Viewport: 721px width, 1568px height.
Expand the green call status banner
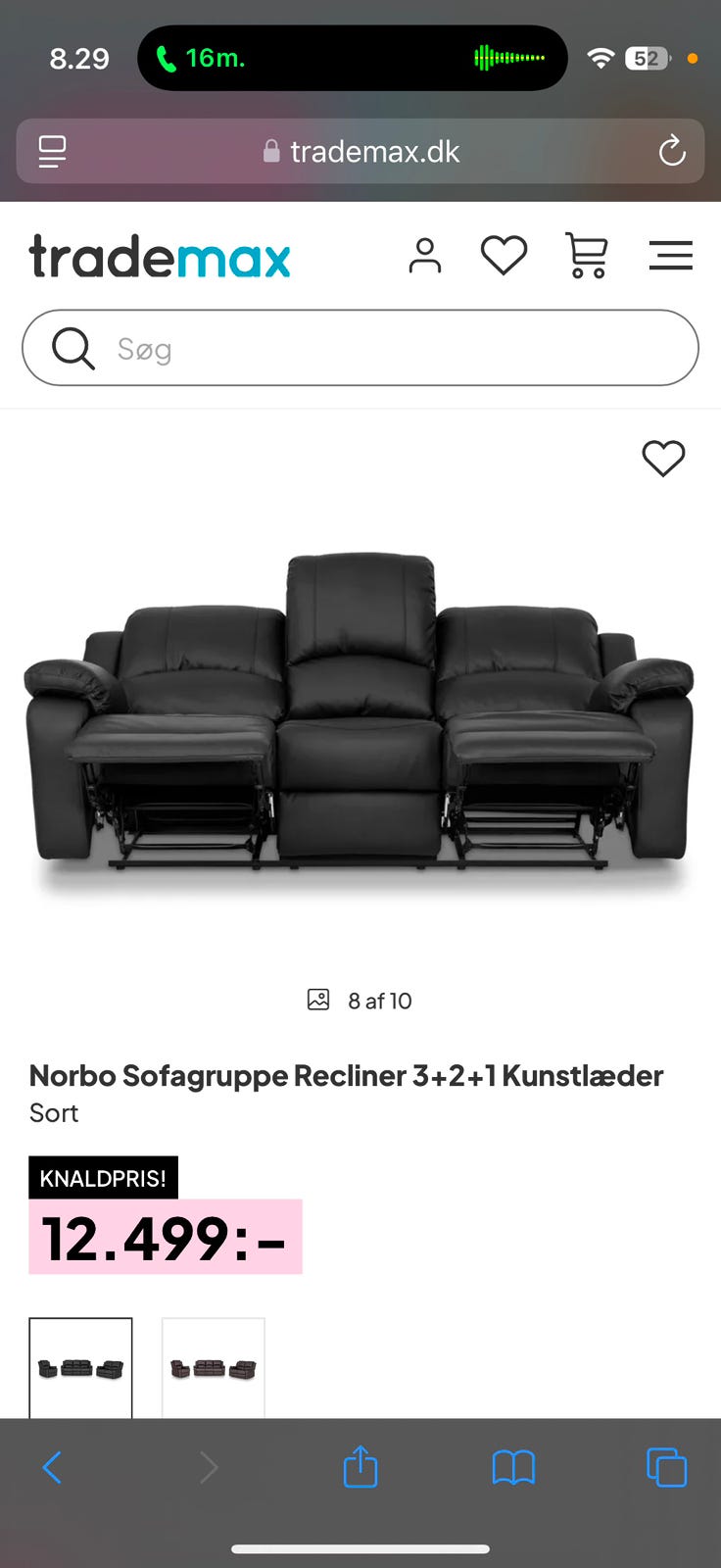point(352,57)
